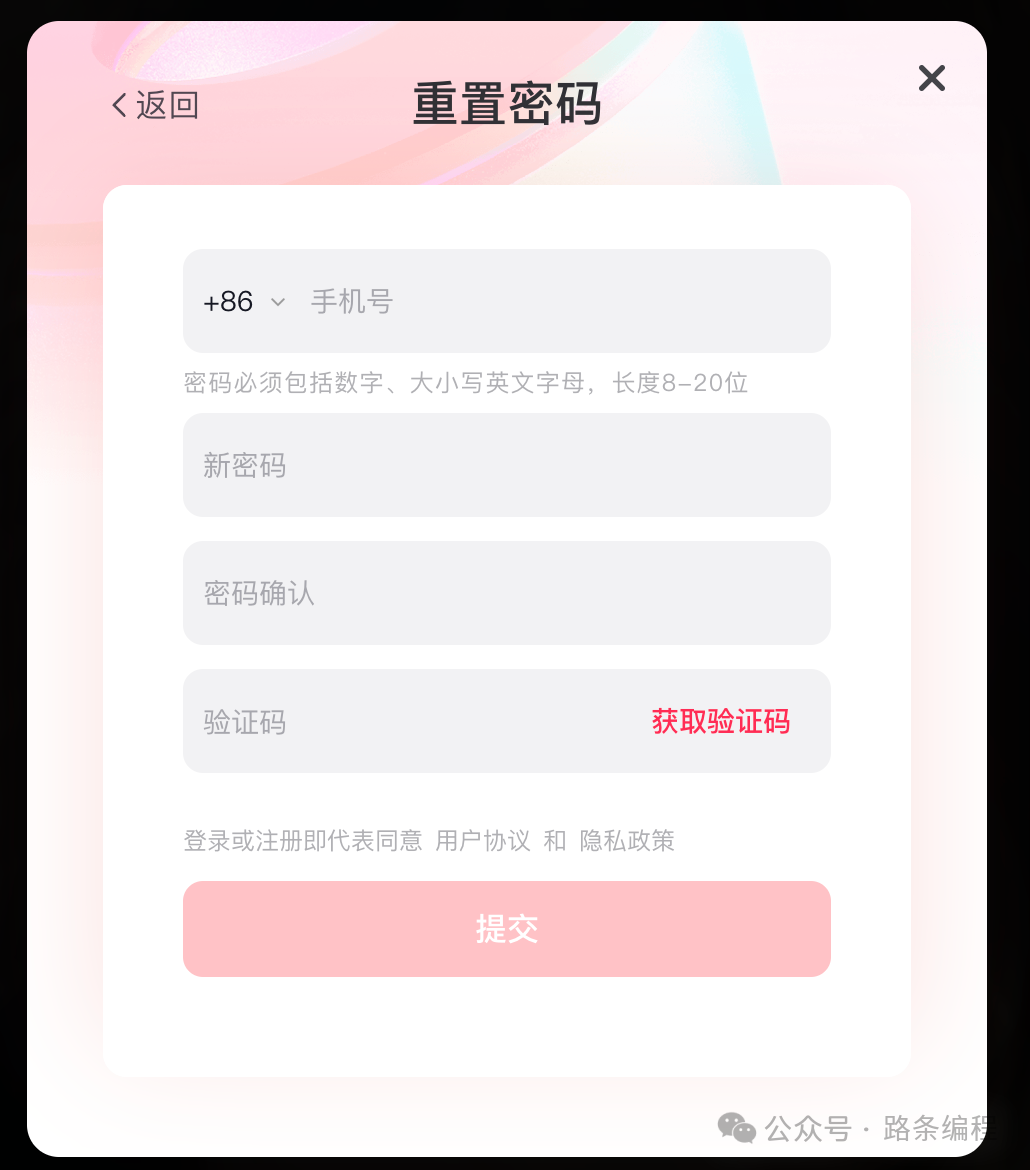Image resolution: width=1030 pixels, height=1170 pixels.
Task: Select the 新密码 input field
Action: pos(506,466)
